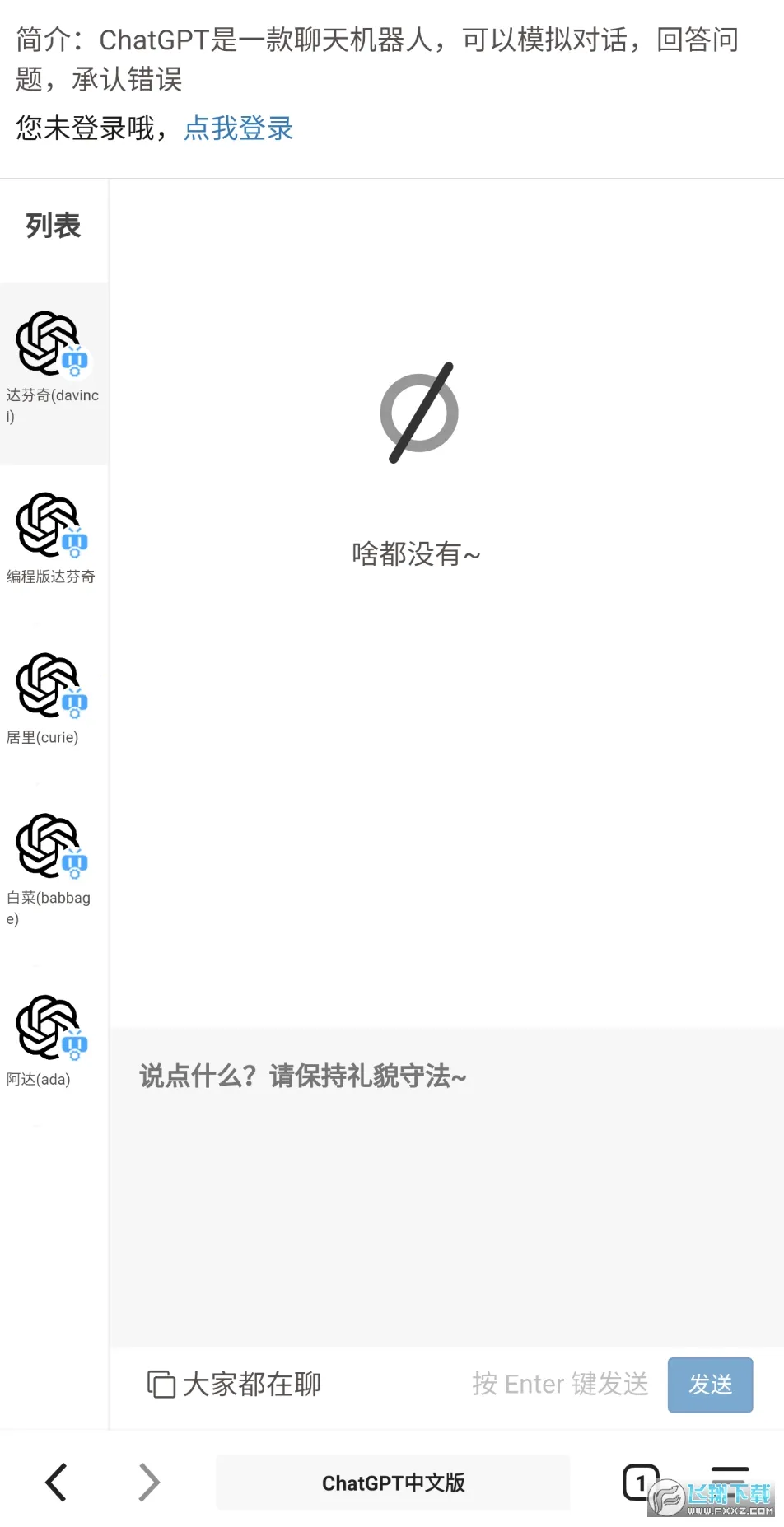784x1527 pixels.
Task: Select the 达芬奇(davinci) model icon
Action: click(x=49, y=342)
